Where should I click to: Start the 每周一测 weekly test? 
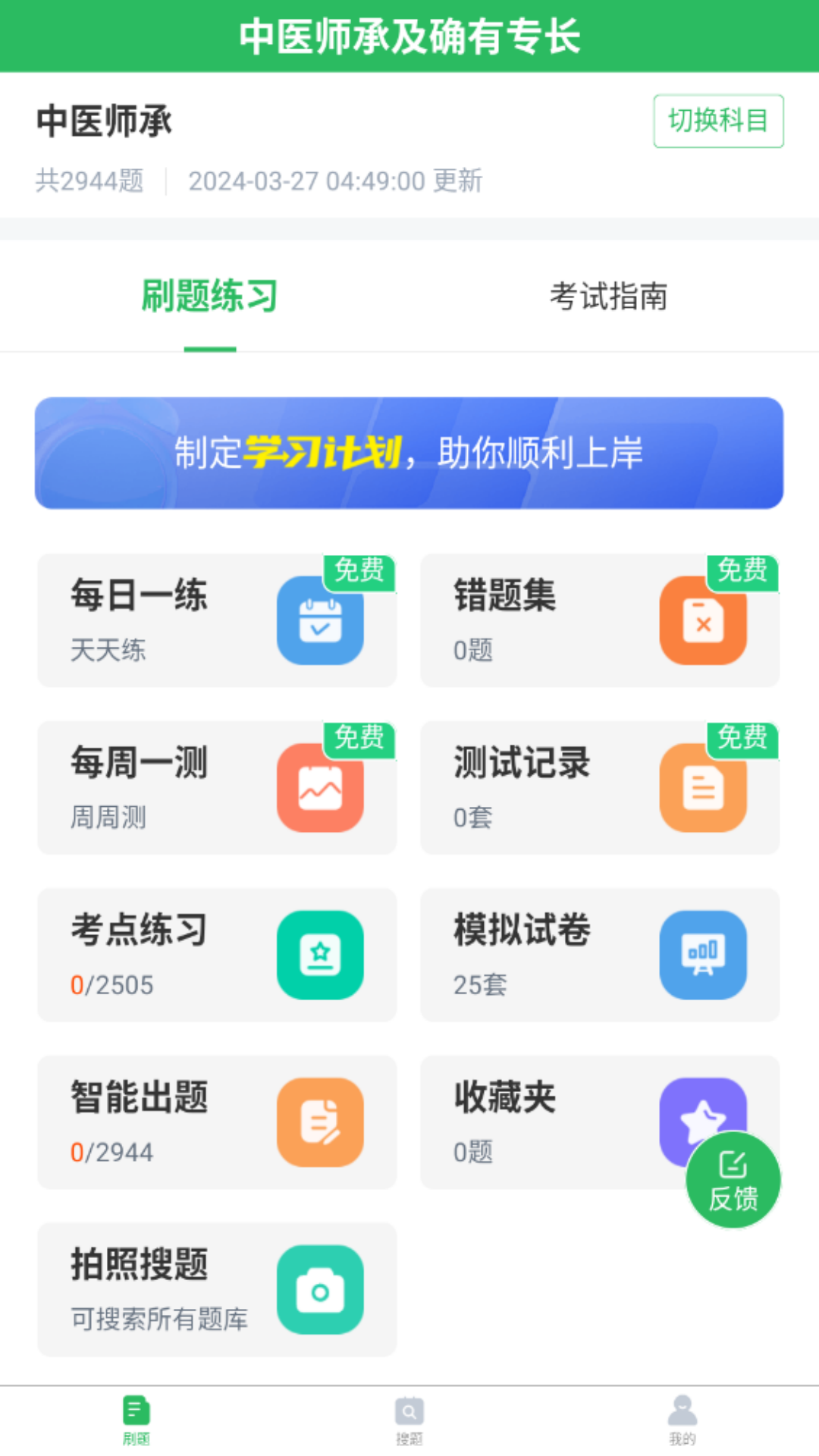217,787
